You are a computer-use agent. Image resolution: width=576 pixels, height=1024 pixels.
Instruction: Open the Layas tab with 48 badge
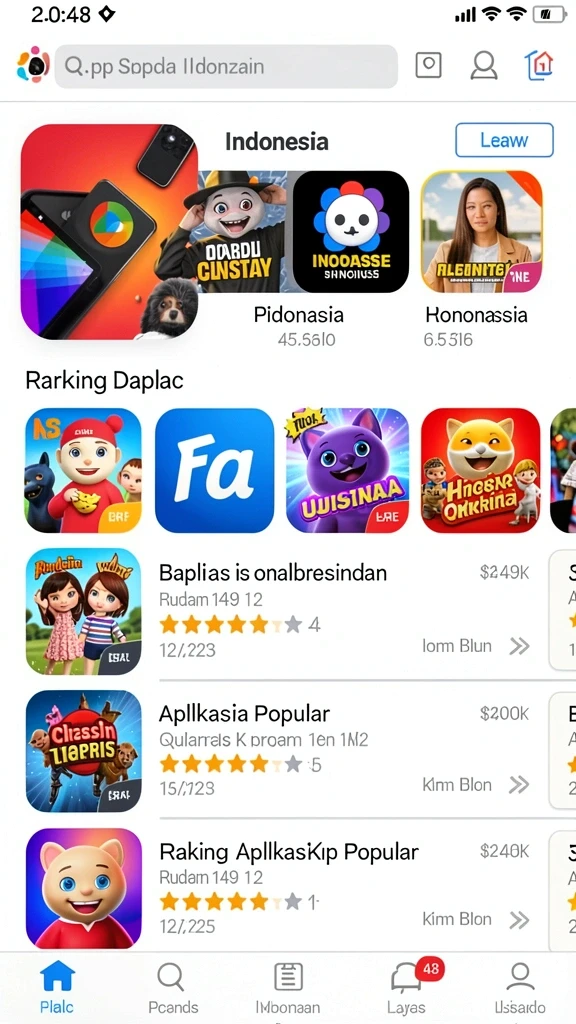point(406,988)
